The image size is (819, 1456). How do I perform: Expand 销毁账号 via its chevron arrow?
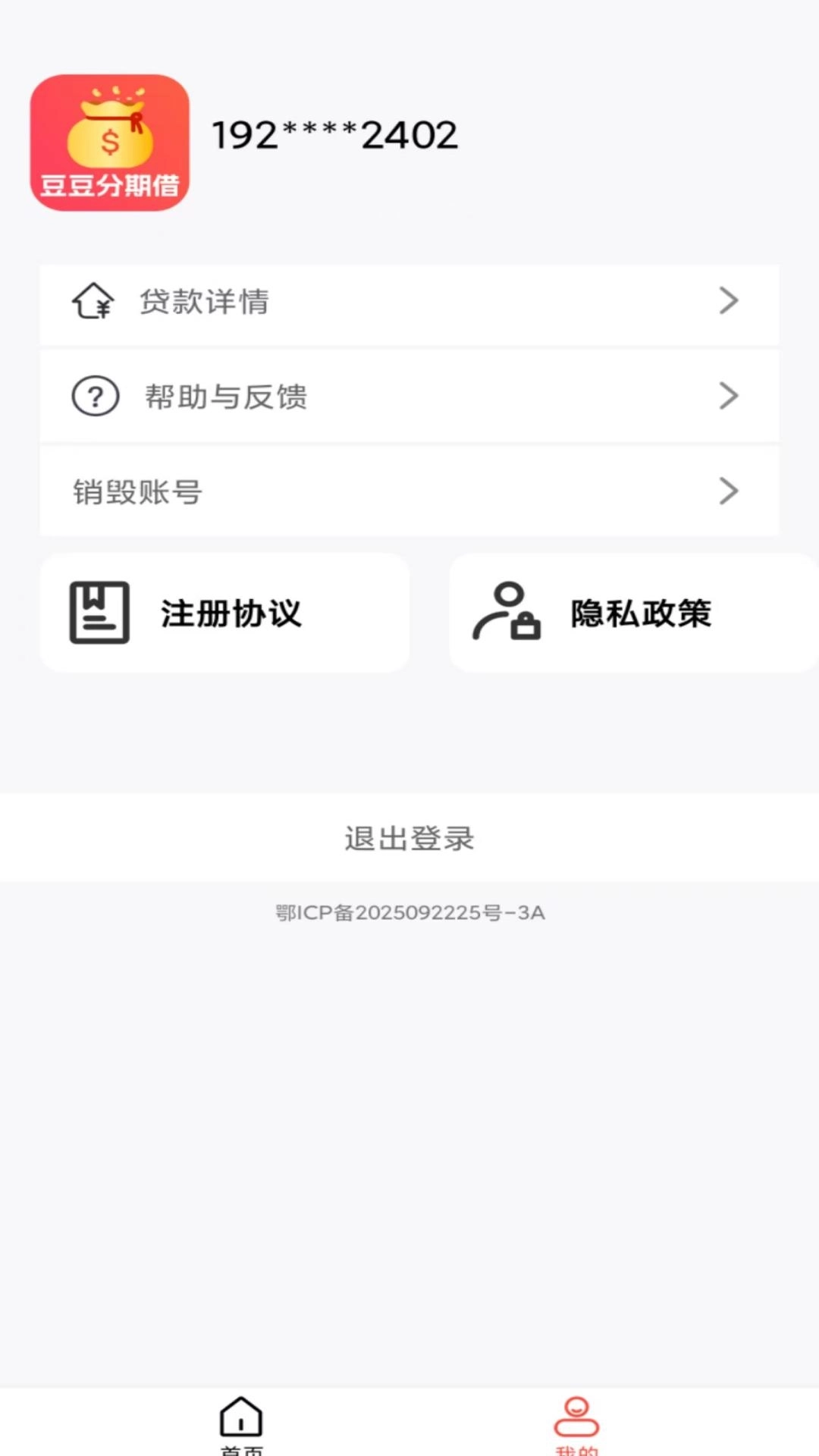click(x=730, y=491)
